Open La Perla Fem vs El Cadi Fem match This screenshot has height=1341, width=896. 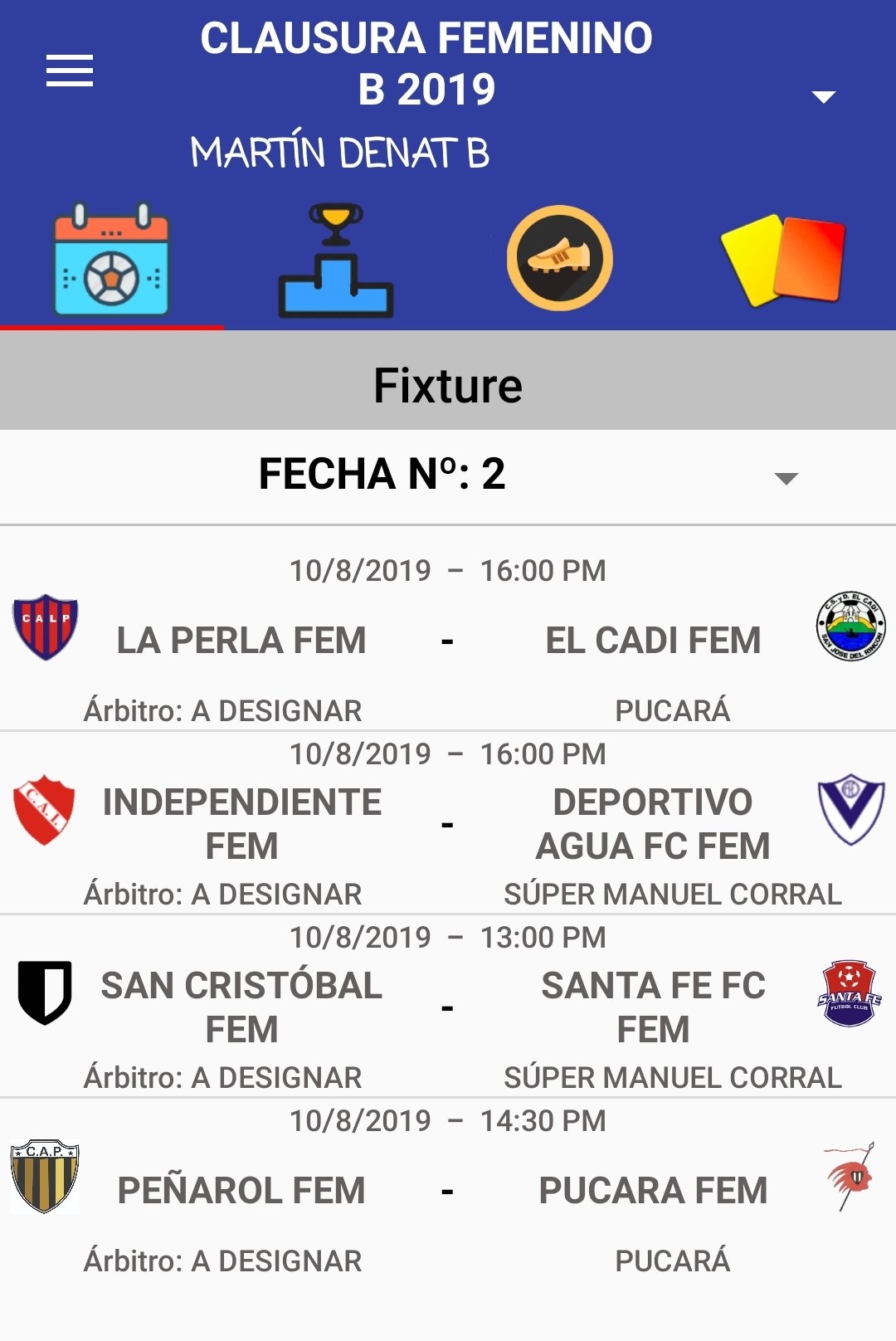tap(448, 640)
